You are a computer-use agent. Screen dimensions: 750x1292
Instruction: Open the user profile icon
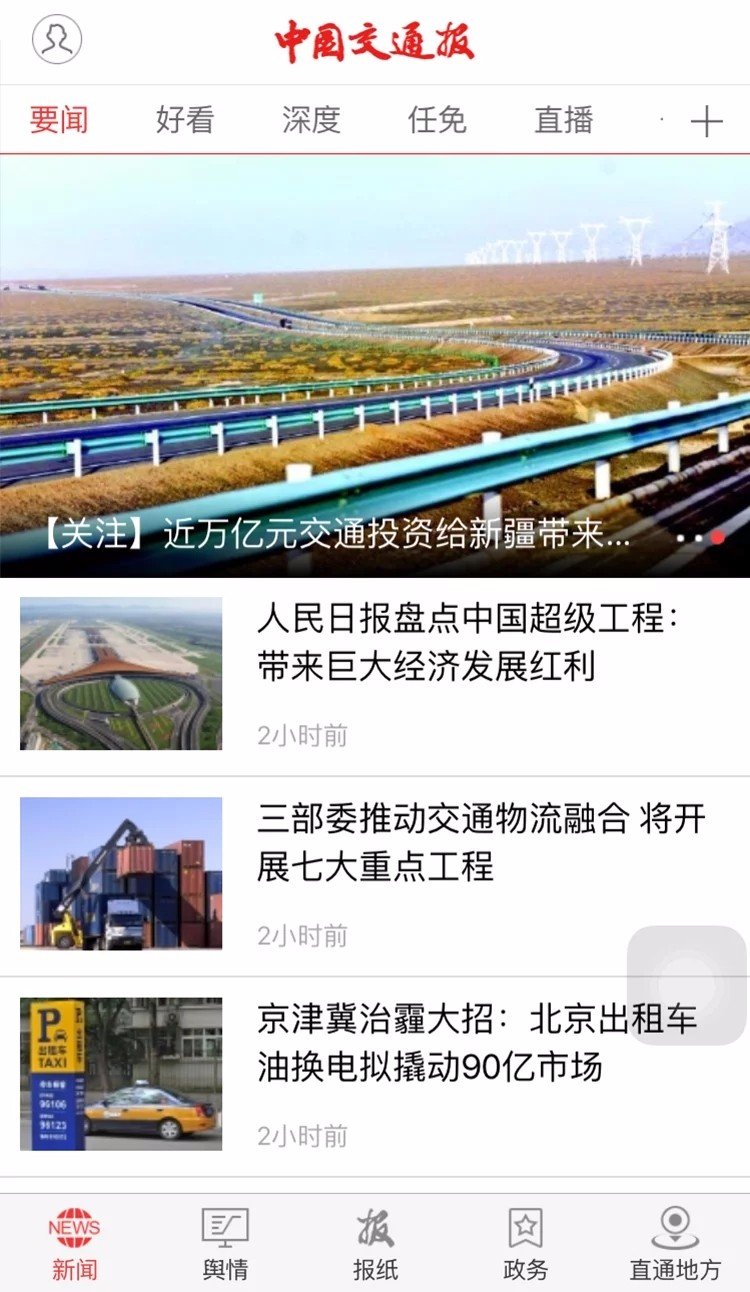57,40
